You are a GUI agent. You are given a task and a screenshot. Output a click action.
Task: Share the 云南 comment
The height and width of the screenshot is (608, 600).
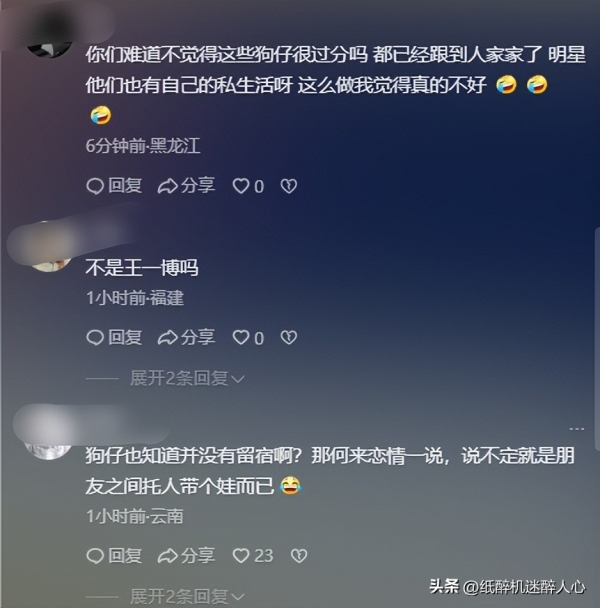(187, 555)
